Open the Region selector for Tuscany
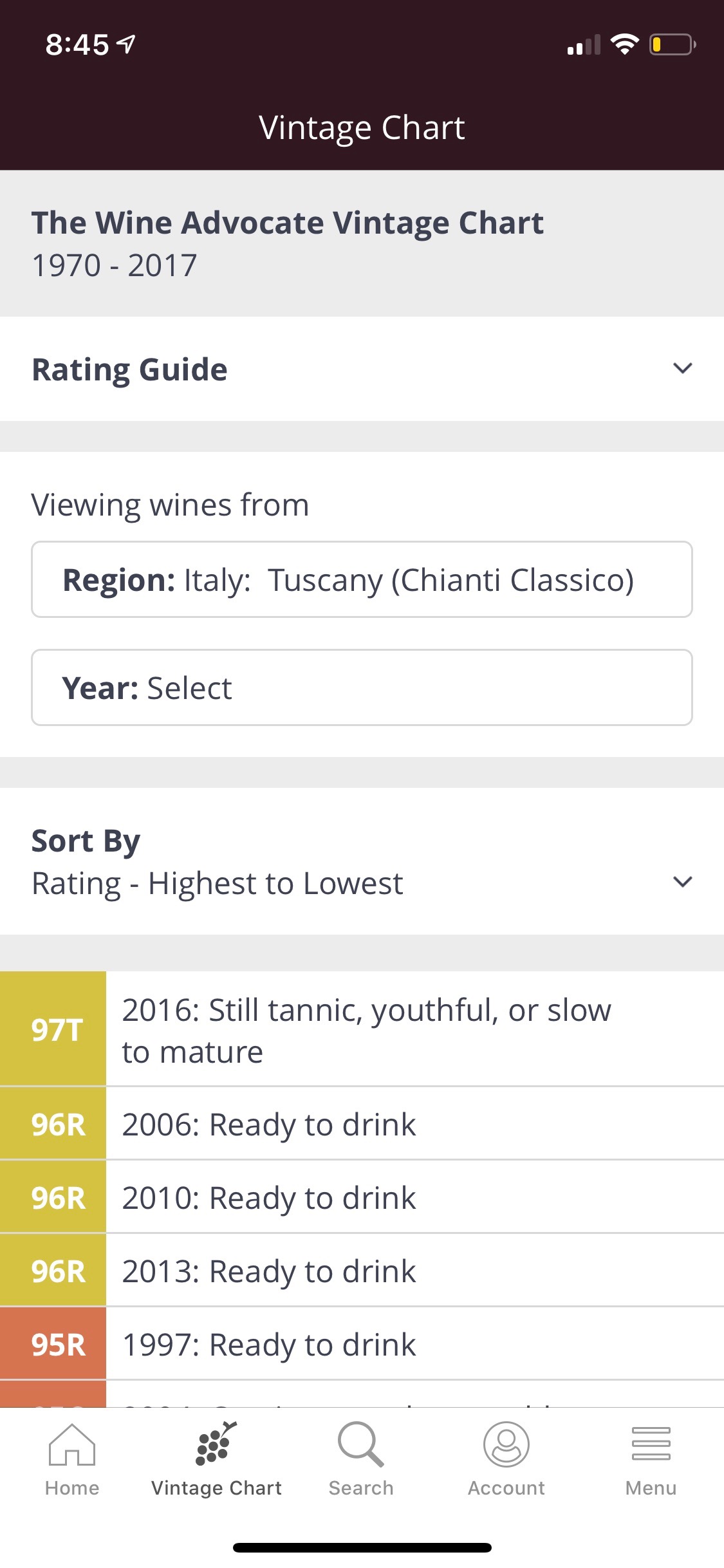The height and width of the screenshot is (1568, 724). click(x=362, y=579)
